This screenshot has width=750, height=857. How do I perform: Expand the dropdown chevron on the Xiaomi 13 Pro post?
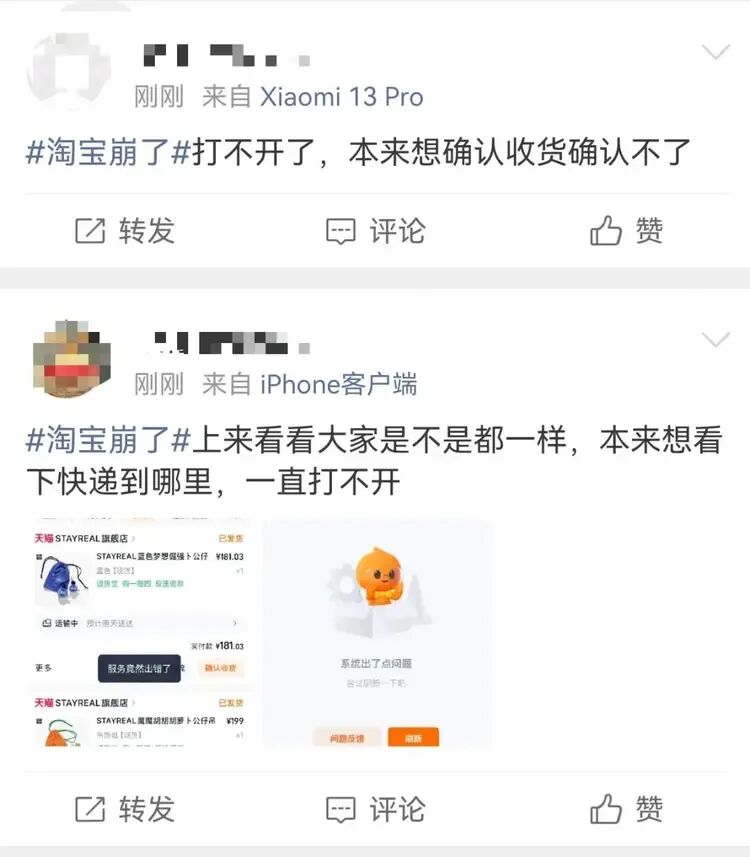click(x=716, y=52)
